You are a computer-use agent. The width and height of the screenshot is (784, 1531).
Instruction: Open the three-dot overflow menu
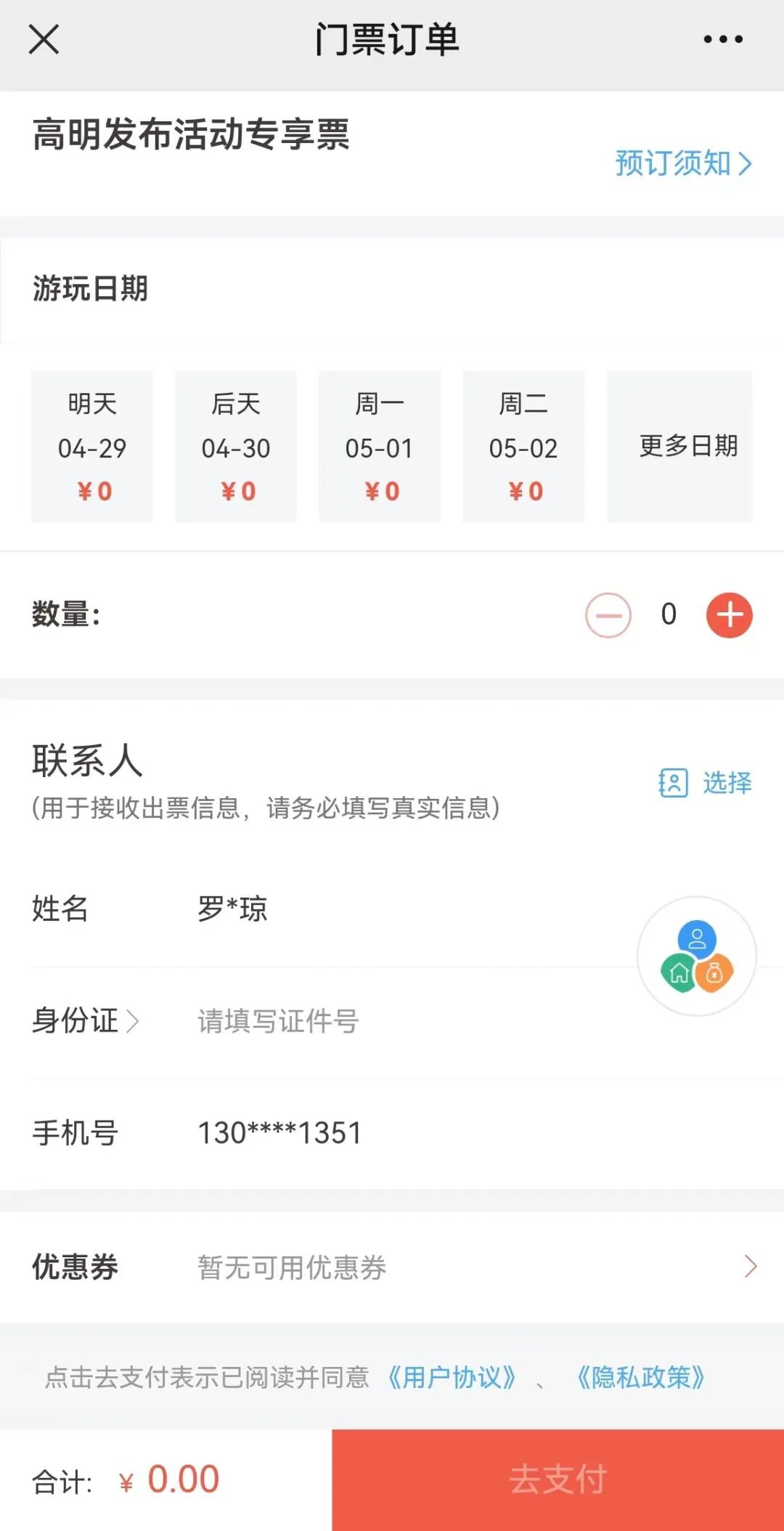pos(723,39)
